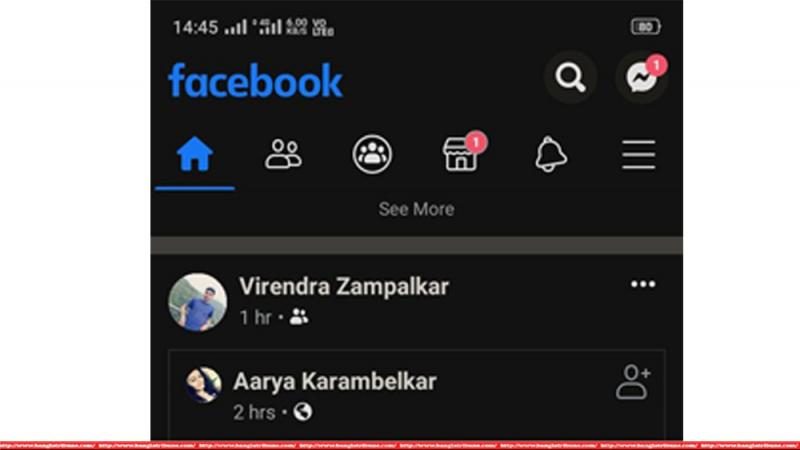Tap See More
The width and height of the screenshot is (800, 450).
(416, 209)
